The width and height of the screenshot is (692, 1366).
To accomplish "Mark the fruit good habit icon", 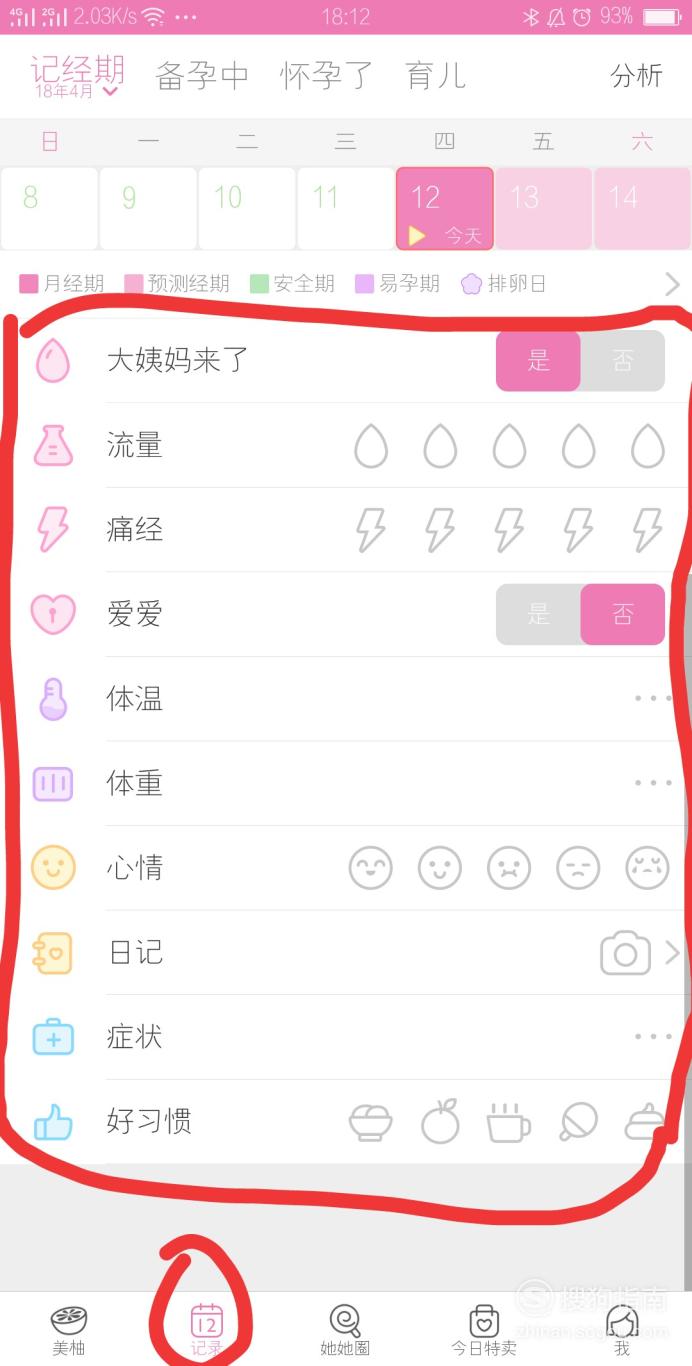I will coord(440,1122).
